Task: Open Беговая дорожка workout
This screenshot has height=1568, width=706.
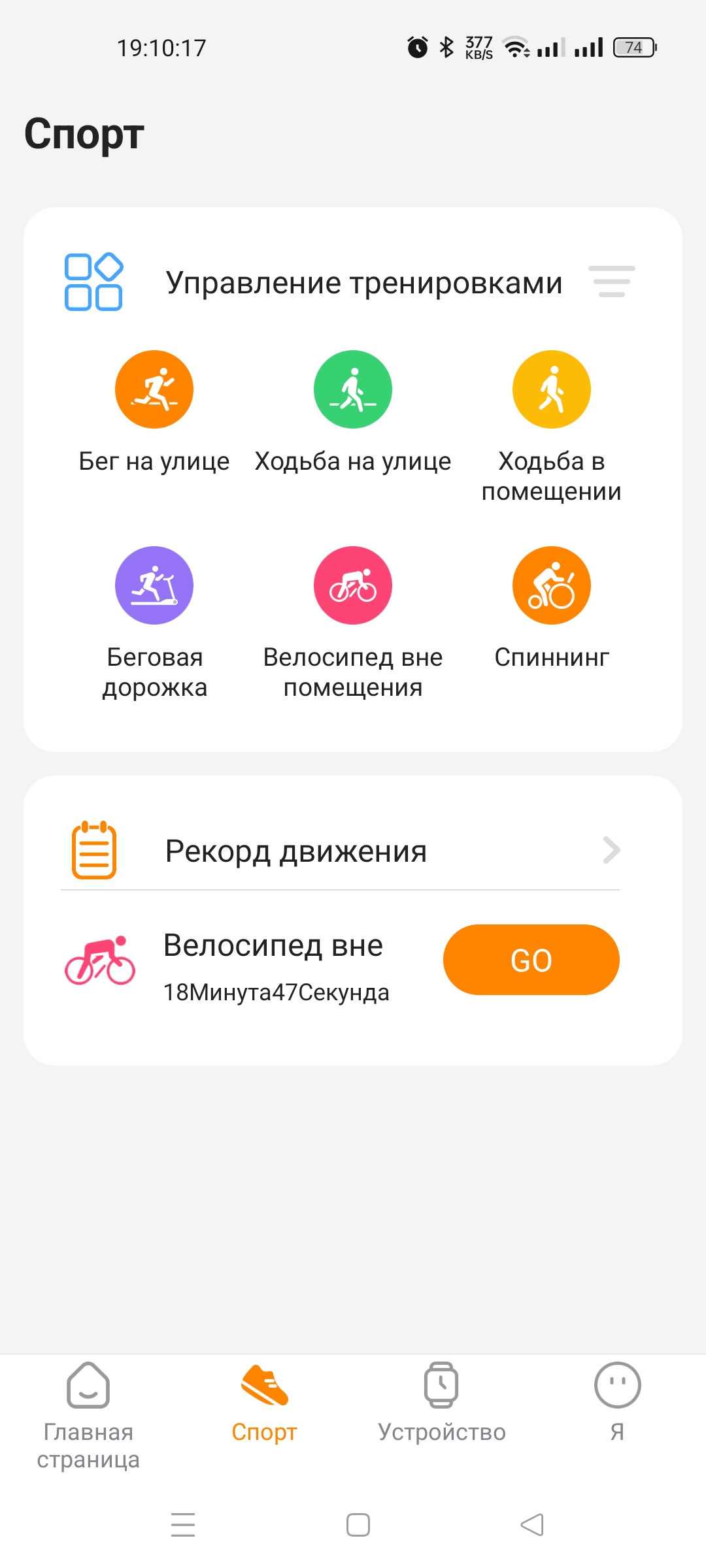Action: (x=154, y=585)
